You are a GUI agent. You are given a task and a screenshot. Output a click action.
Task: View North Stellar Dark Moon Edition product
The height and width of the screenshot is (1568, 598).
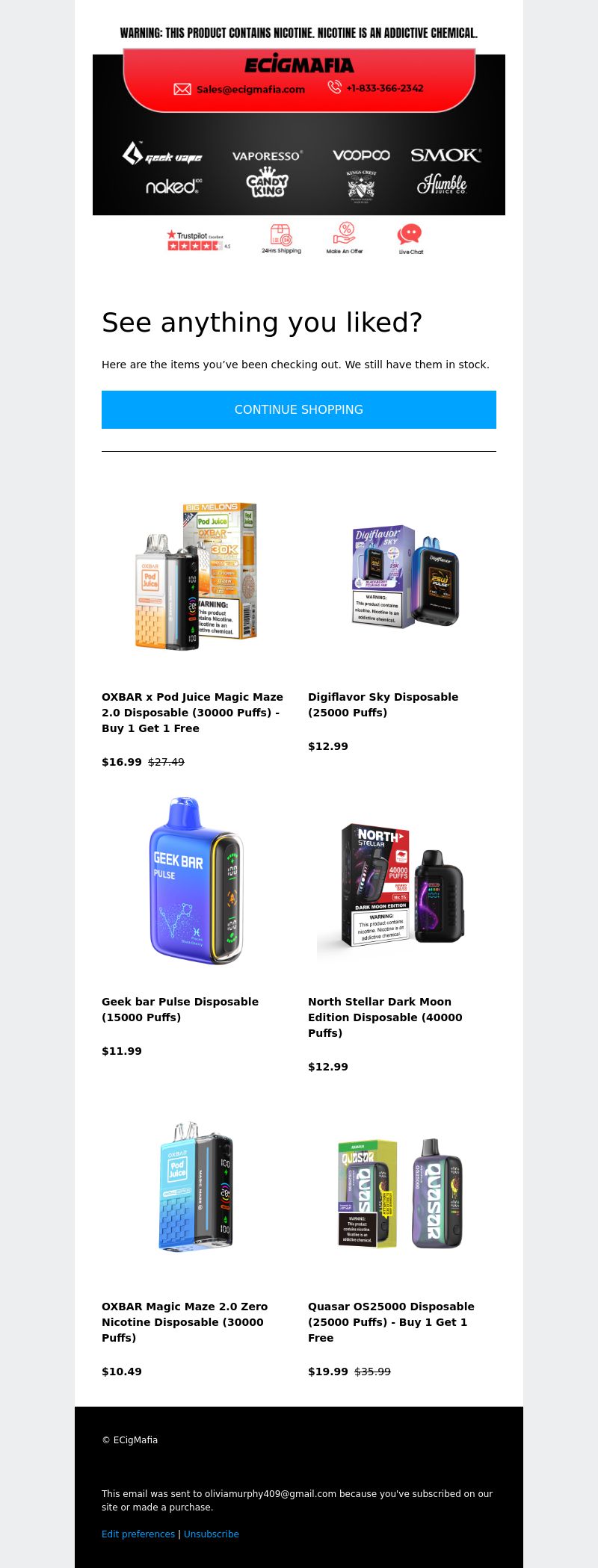[x=385, y=1017]
